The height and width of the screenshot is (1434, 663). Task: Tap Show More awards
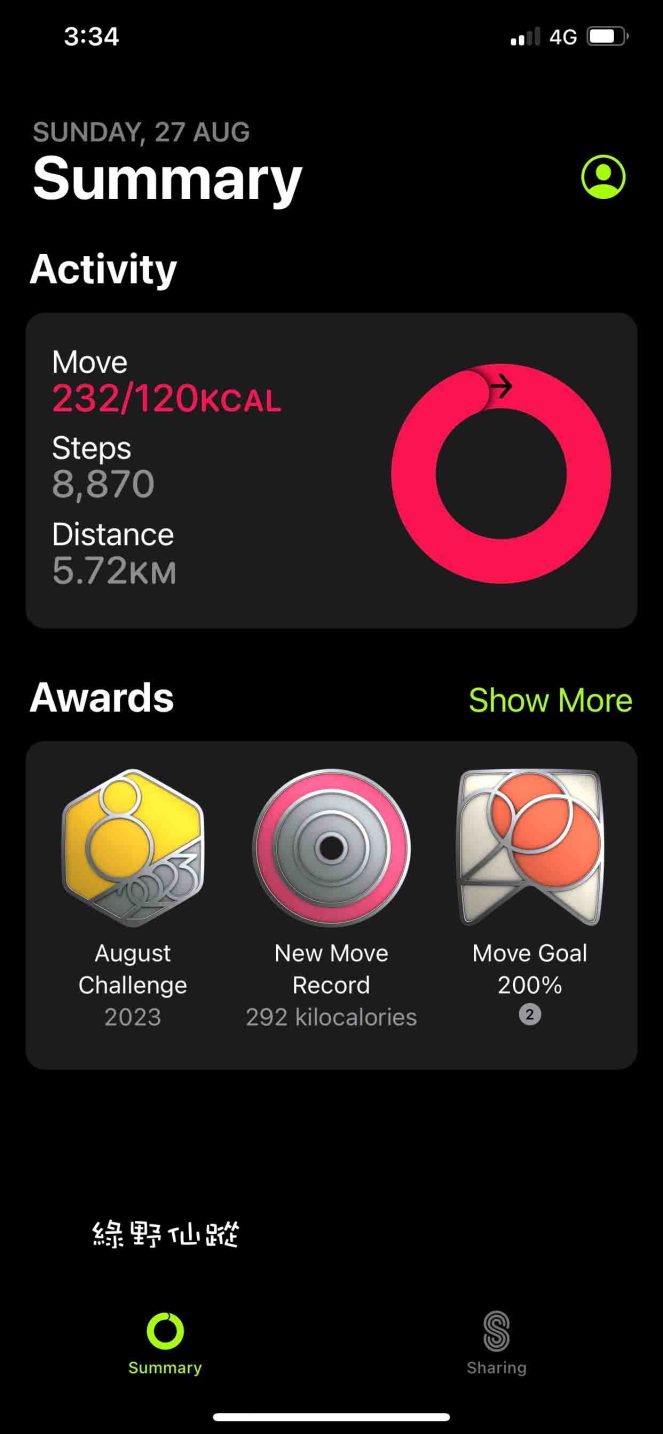[550, 700]
